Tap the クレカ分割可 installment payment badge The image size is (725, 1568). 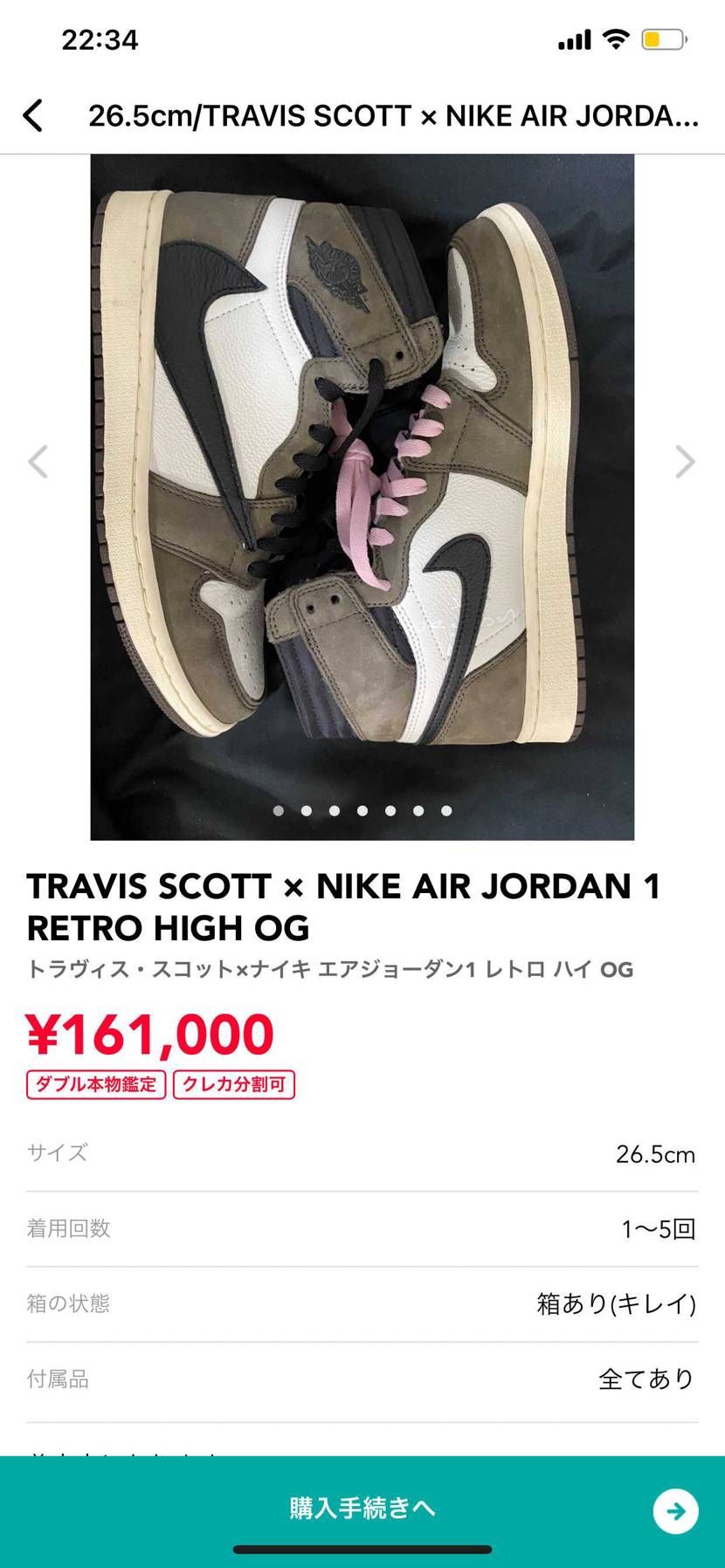tap(235, 1085)
